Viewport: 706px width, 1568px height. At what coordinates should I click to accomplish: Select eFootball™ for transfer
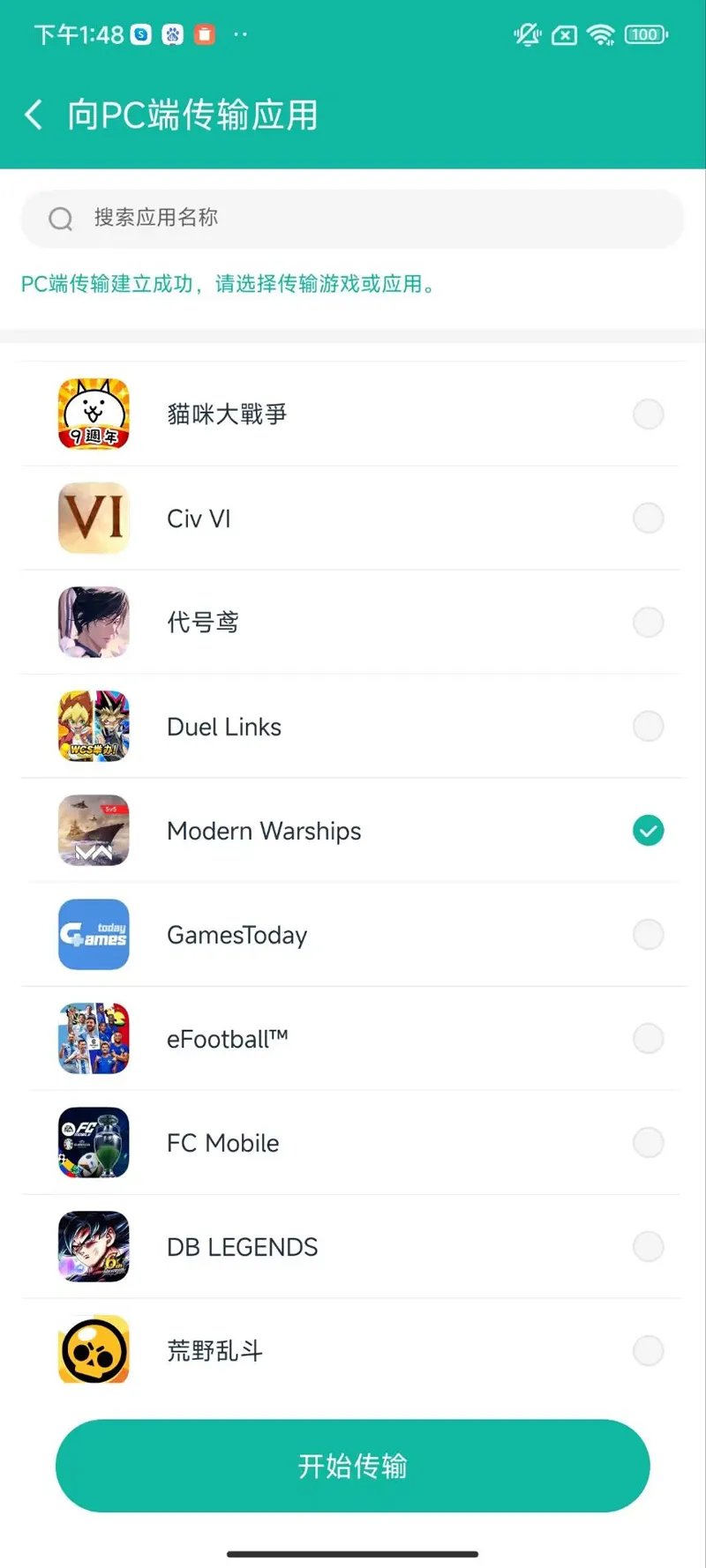tap(648, 1038)
